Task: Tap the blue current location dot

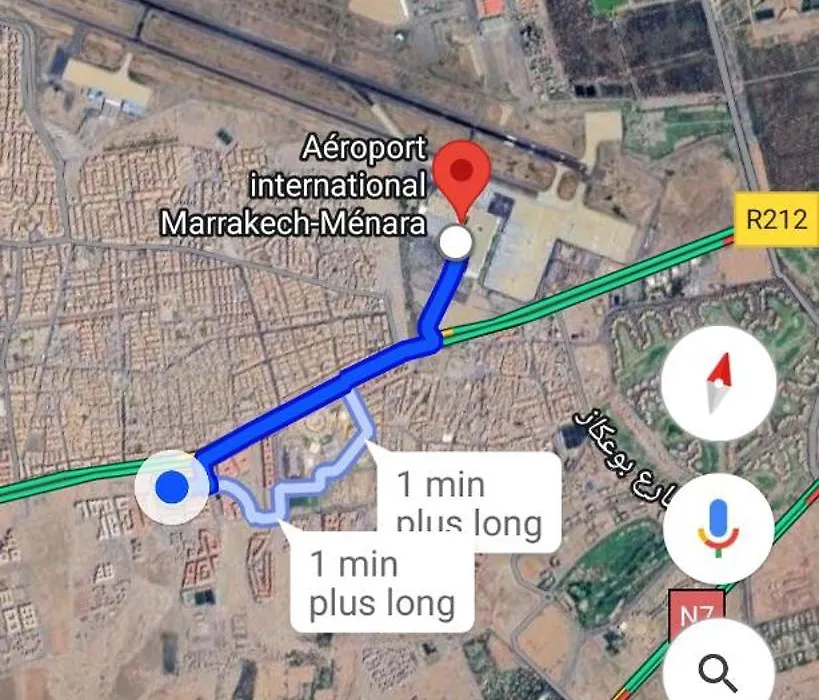Action: click(173, 488)
